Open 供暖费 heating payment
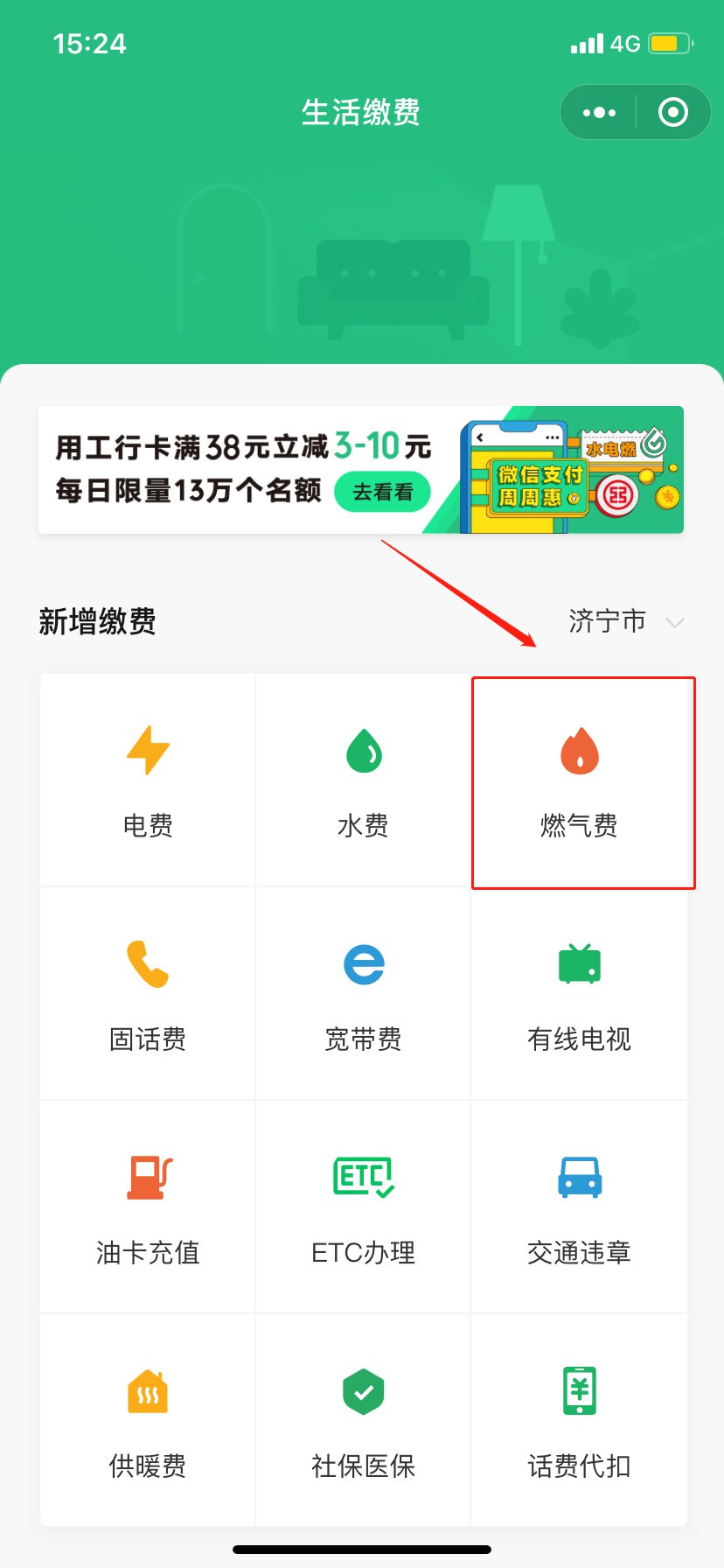Image resolution: width=724 pixels, height=1568 pixels. [148, 1421]
